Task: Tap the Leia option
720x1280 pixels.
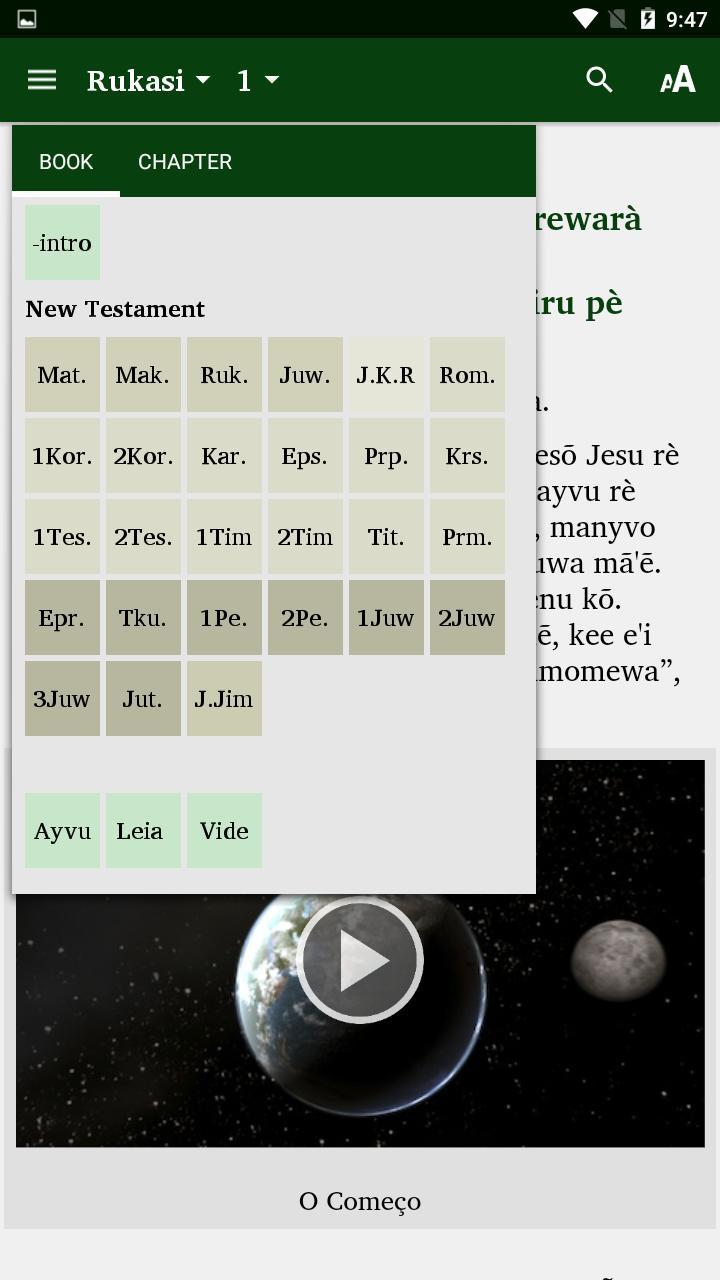Action: [x=143, y=830]
